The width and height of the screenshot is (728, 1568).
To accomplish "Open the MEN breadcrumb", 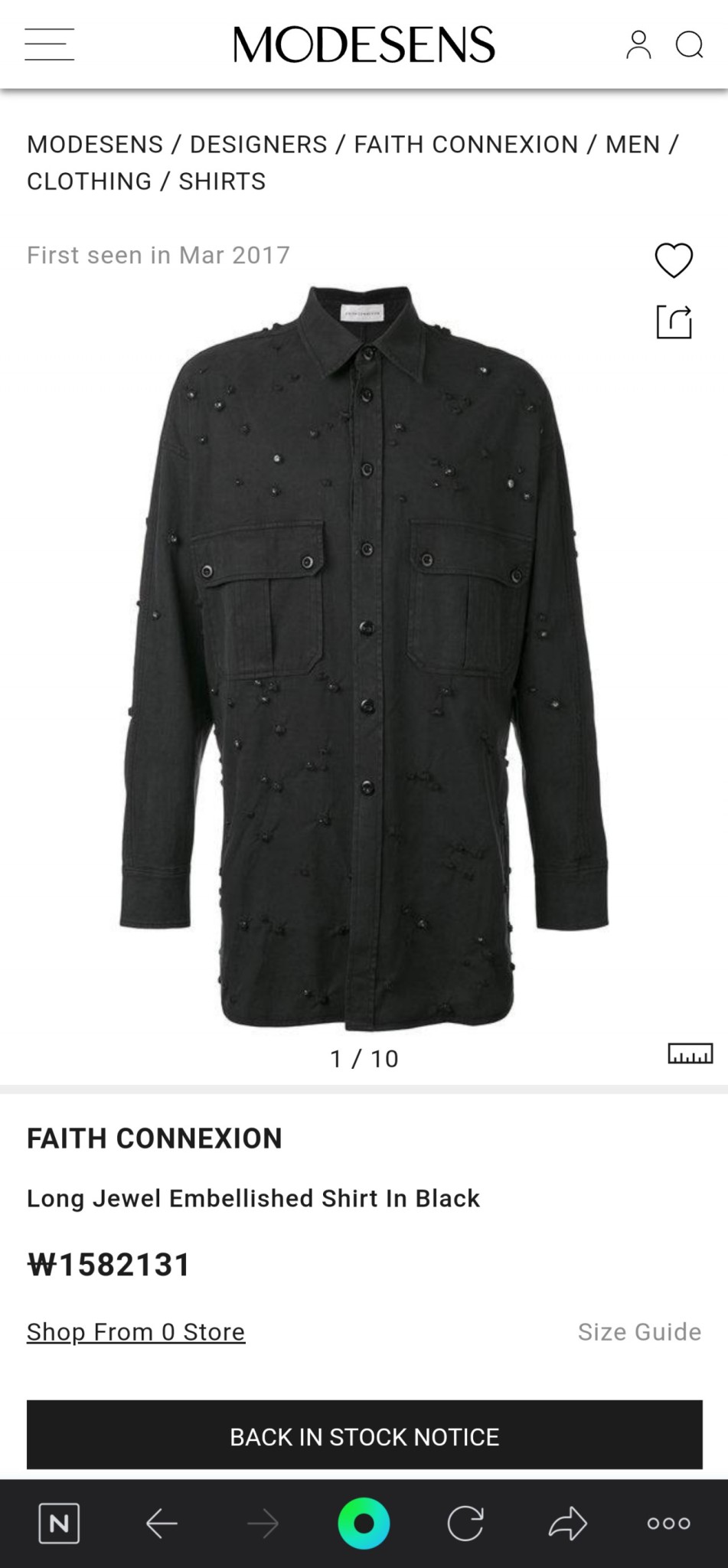I will coord(632,145).
